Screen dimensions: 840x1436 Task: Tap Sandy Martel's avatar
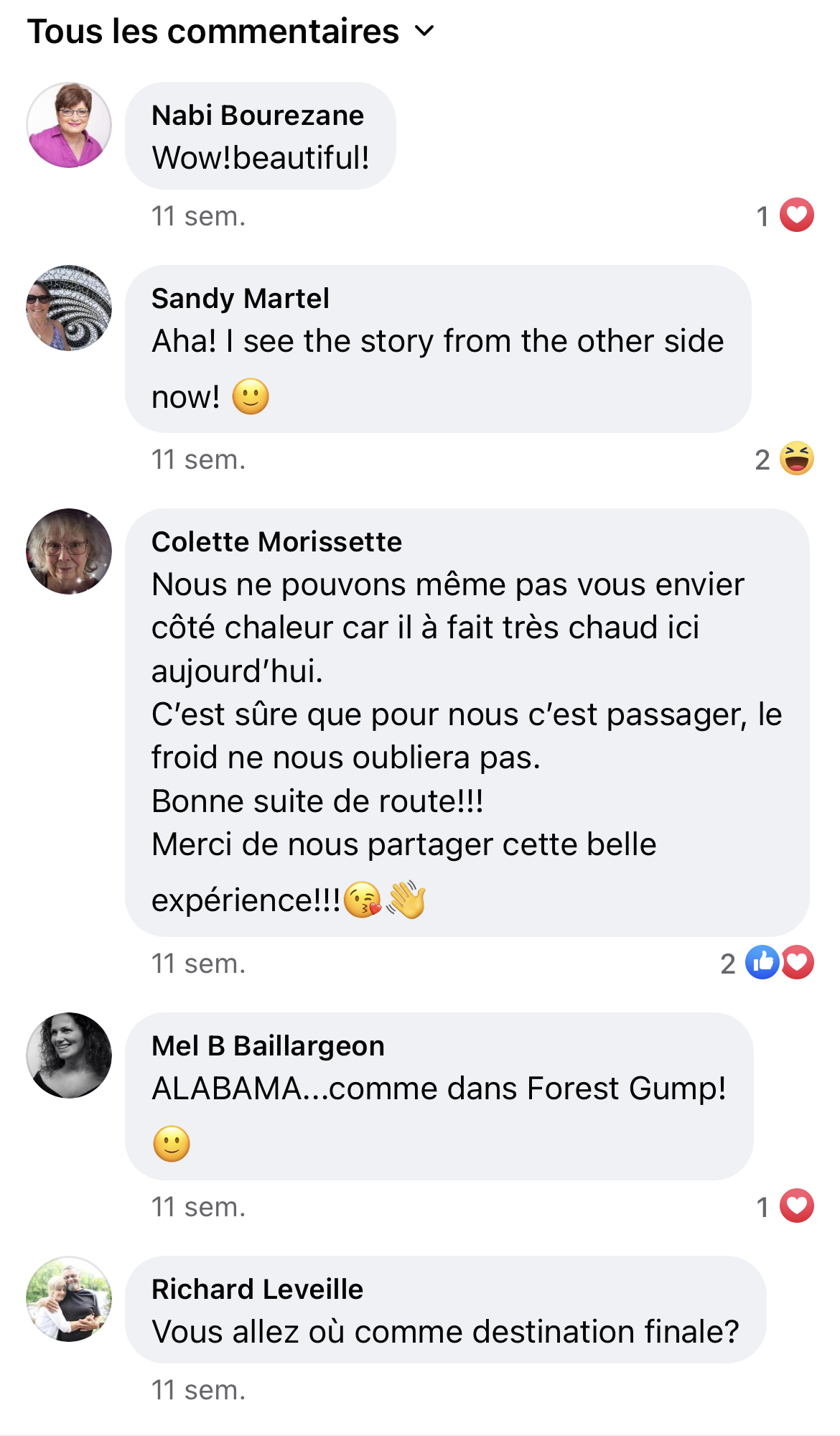tap(69, 308)
